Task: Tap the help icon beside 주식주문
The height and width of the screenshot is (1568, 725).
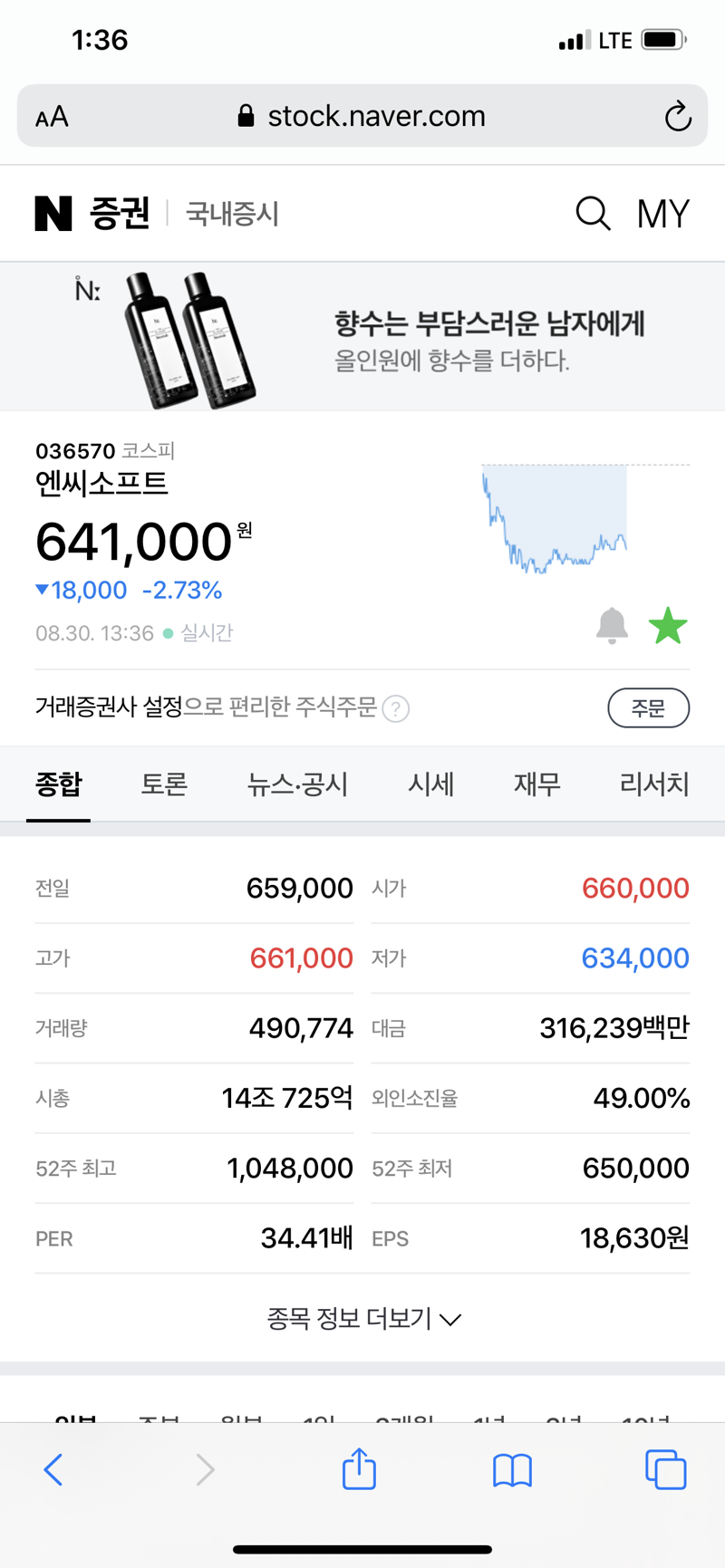Action: 395,708
